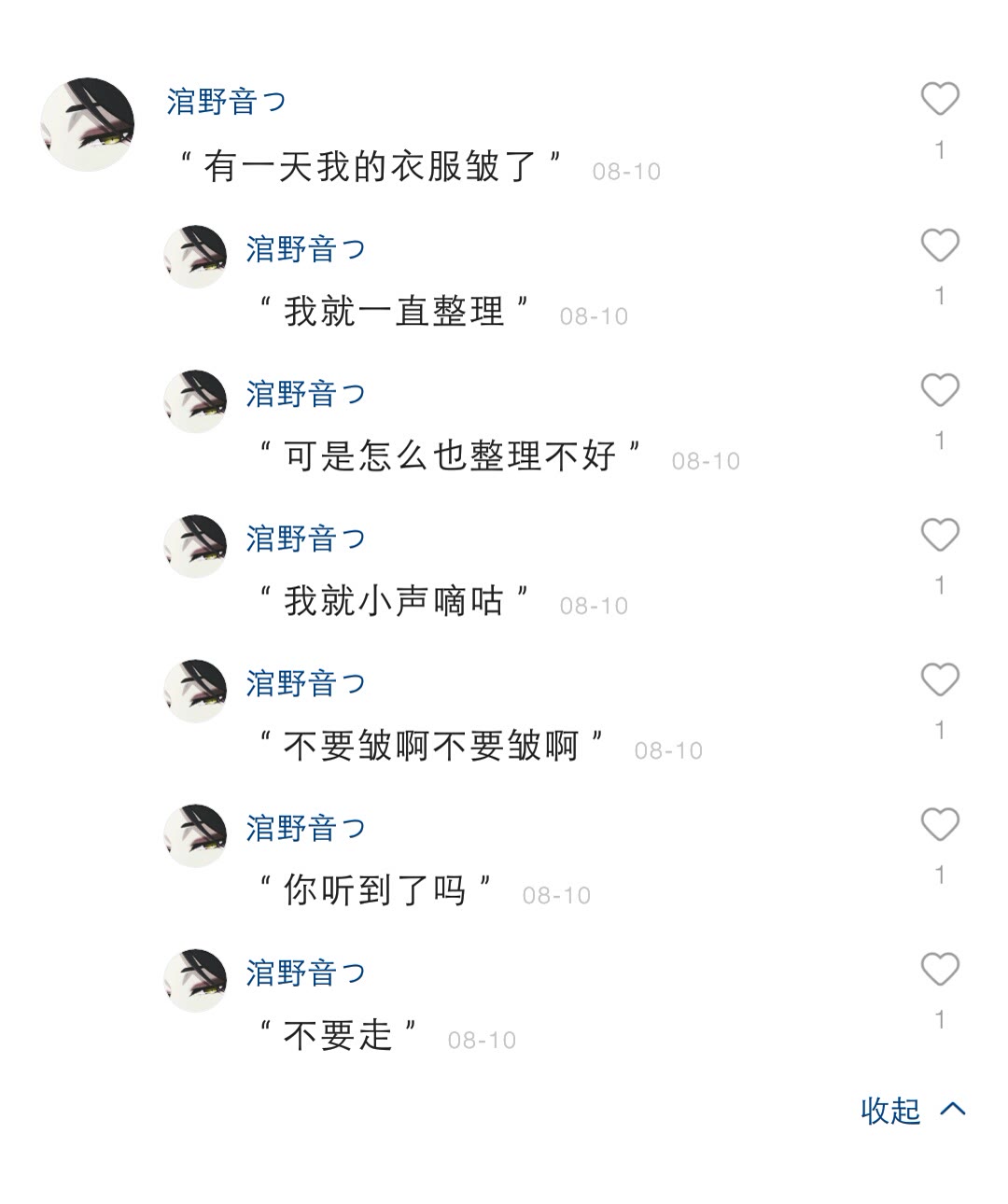Like the reply "我就一直整理"
1008x1204 pixels.
pos(940,245)
